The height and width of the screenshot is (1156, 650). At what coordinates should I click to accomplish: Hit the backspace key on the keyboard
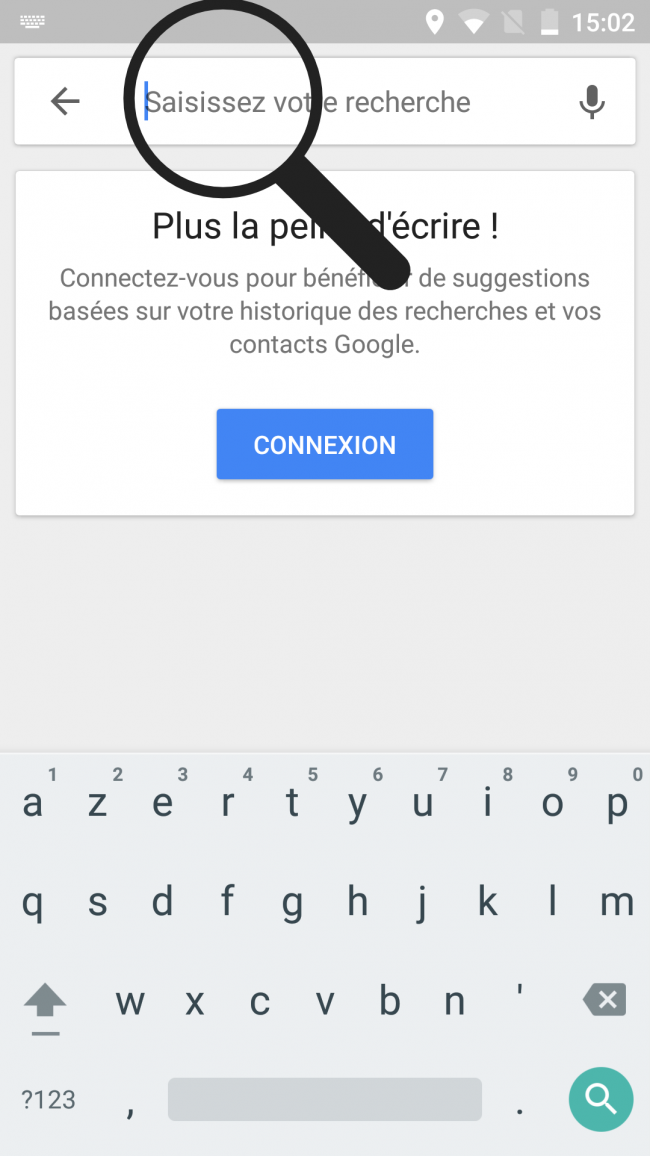point(604,999)
